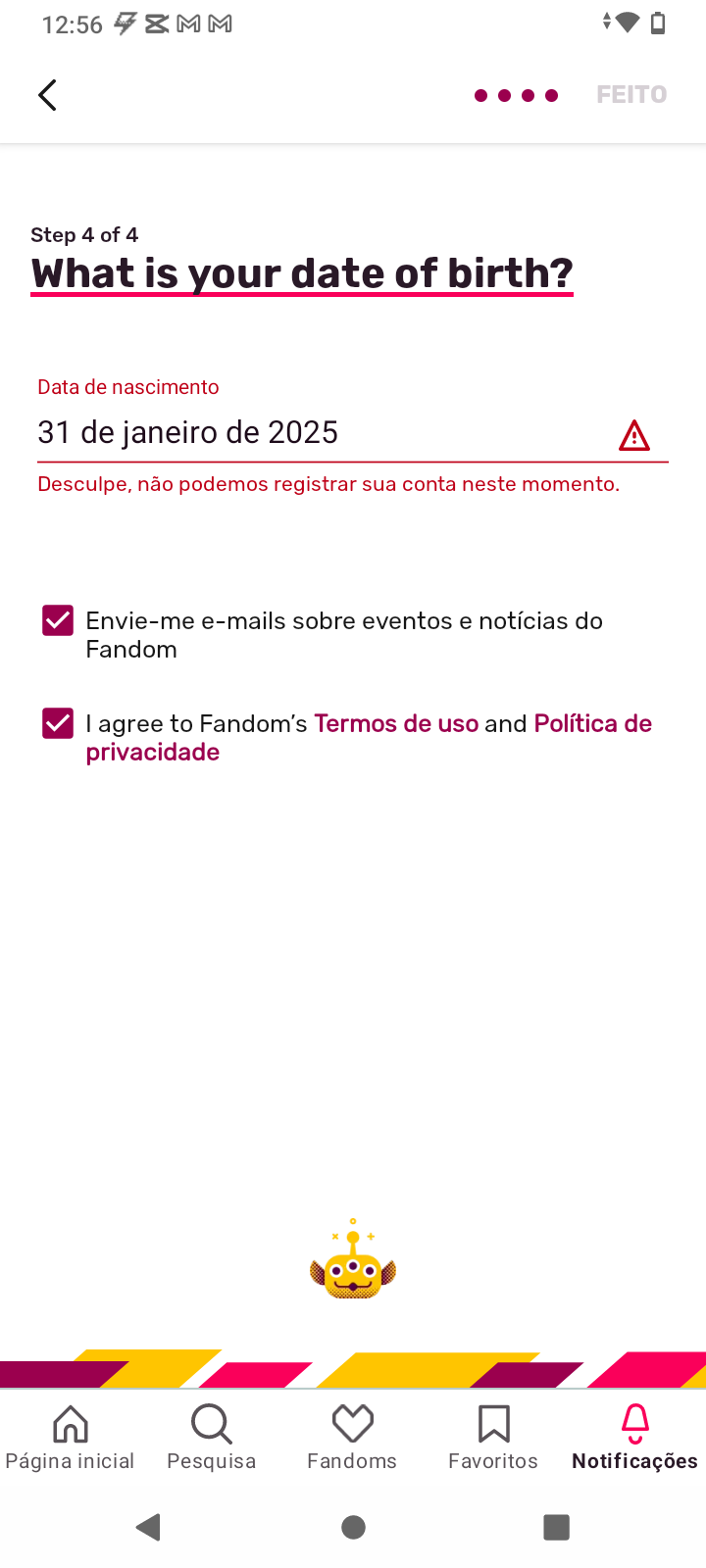Tap the system home button
This screenshot has width=706, height=1568.
(354, 1527)
